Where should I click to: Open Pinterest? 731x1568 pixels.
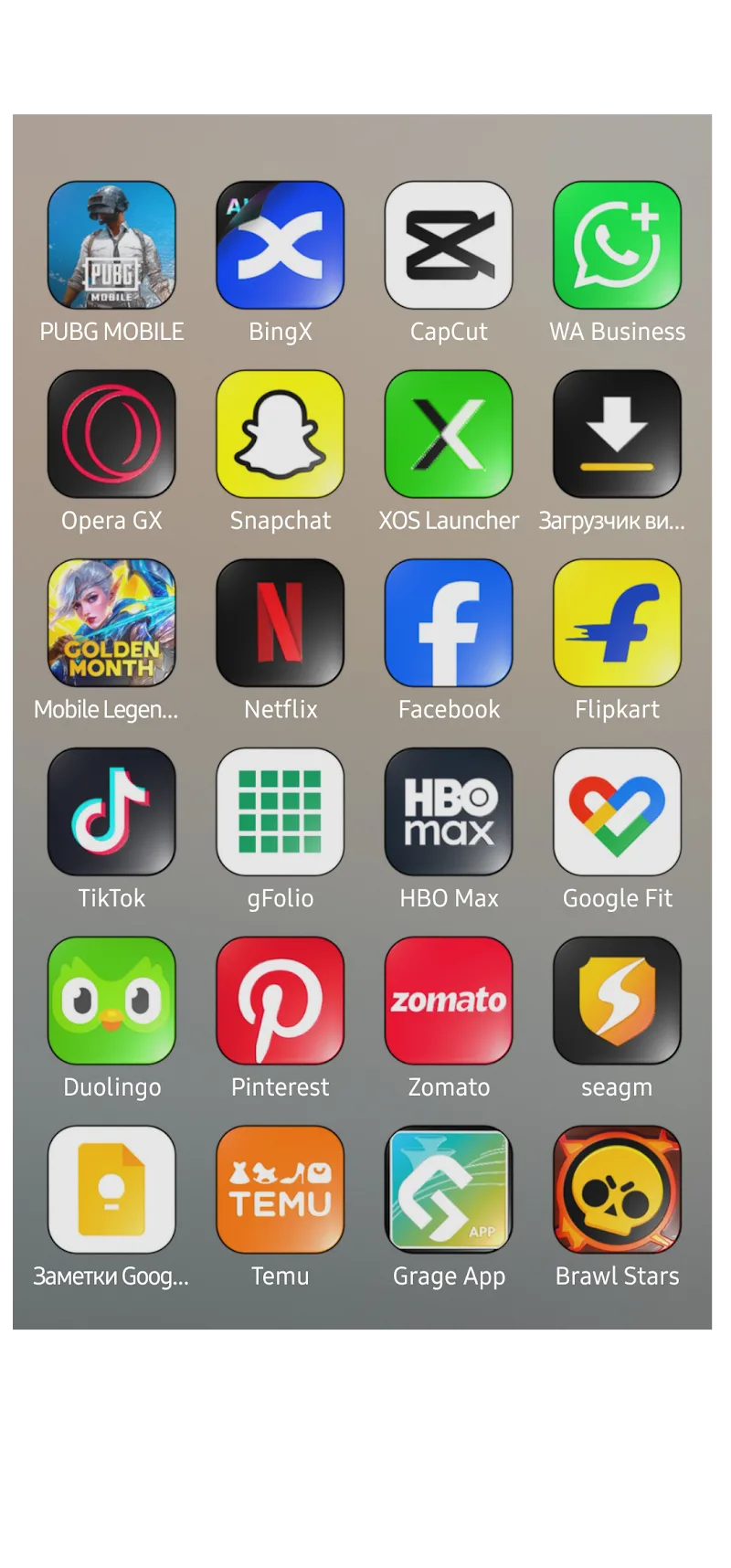[x=280, y=1000]
